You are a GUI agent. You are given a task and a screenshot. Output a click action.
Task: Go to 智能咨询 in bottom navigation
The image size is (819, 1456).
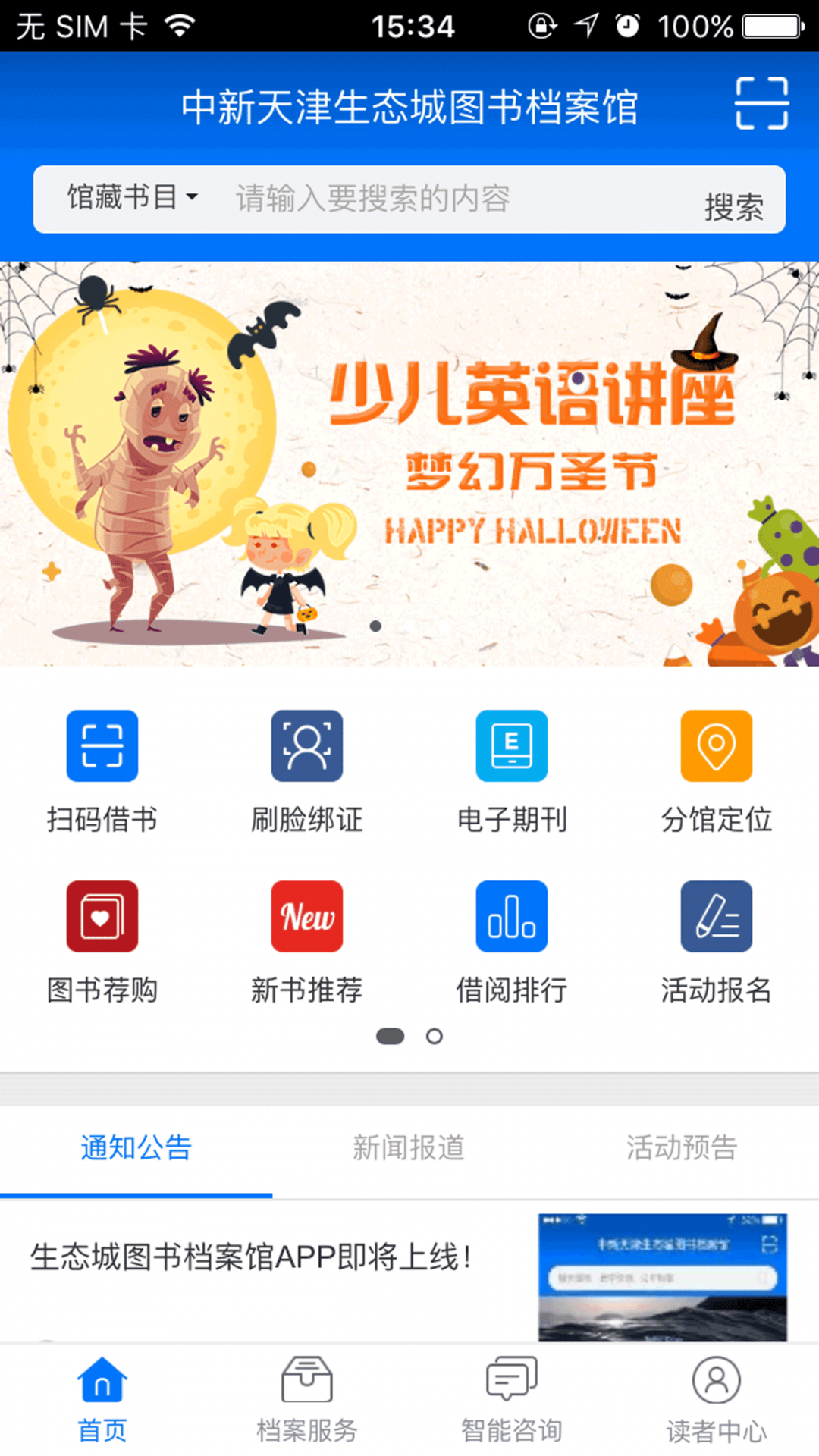click(512, 1401)
